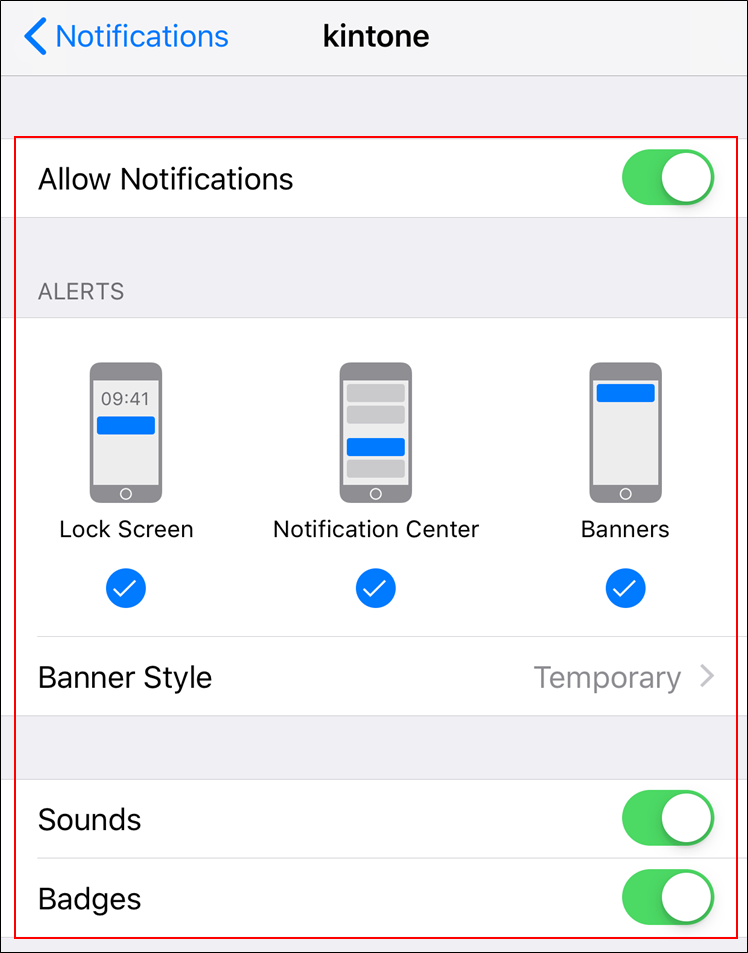Open Banner Style setting
This screenshot has height=953, width=748.
[376, 677]
